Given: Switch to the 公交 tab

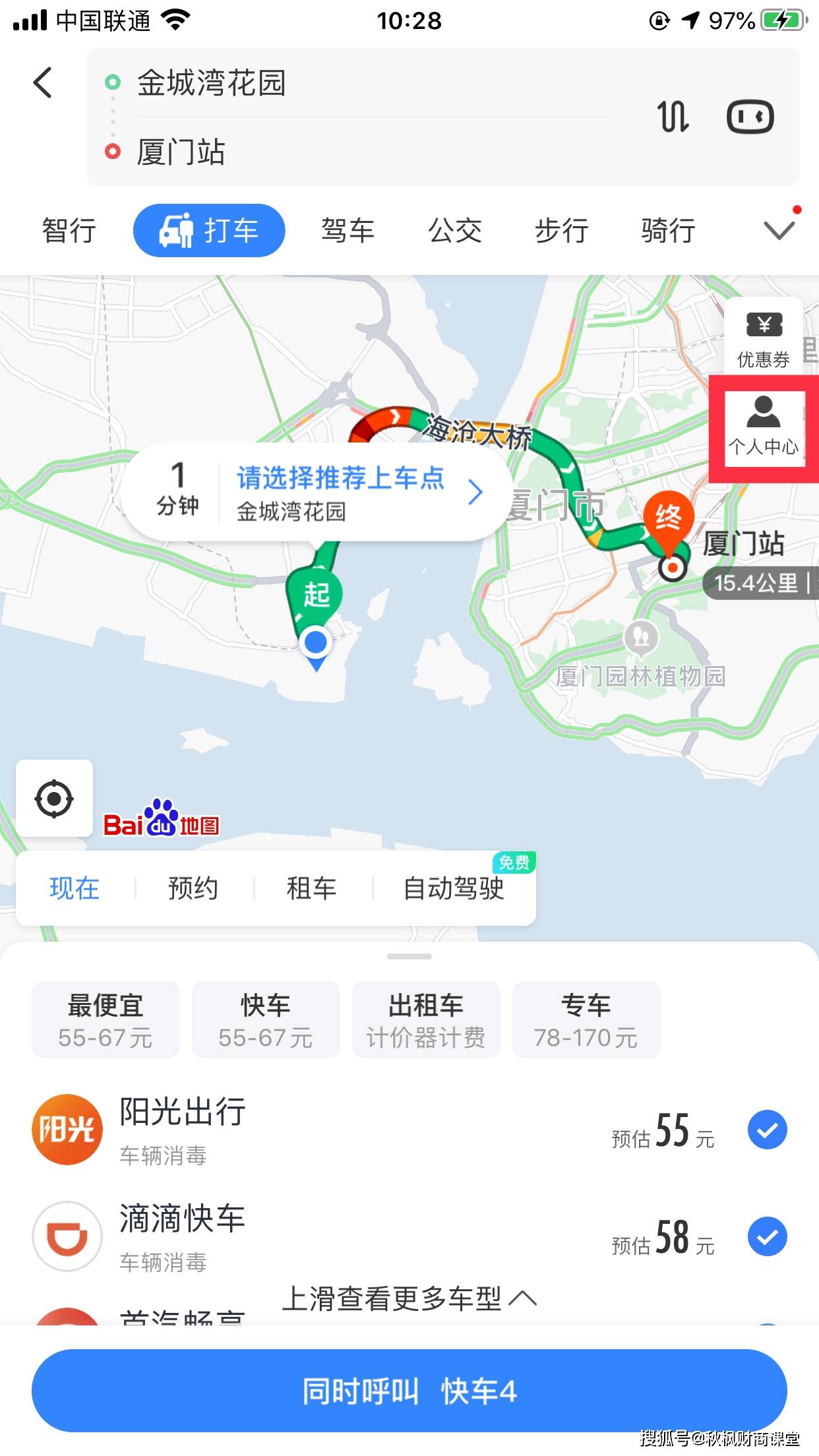Looking at the screenshot, I should 455,231.
